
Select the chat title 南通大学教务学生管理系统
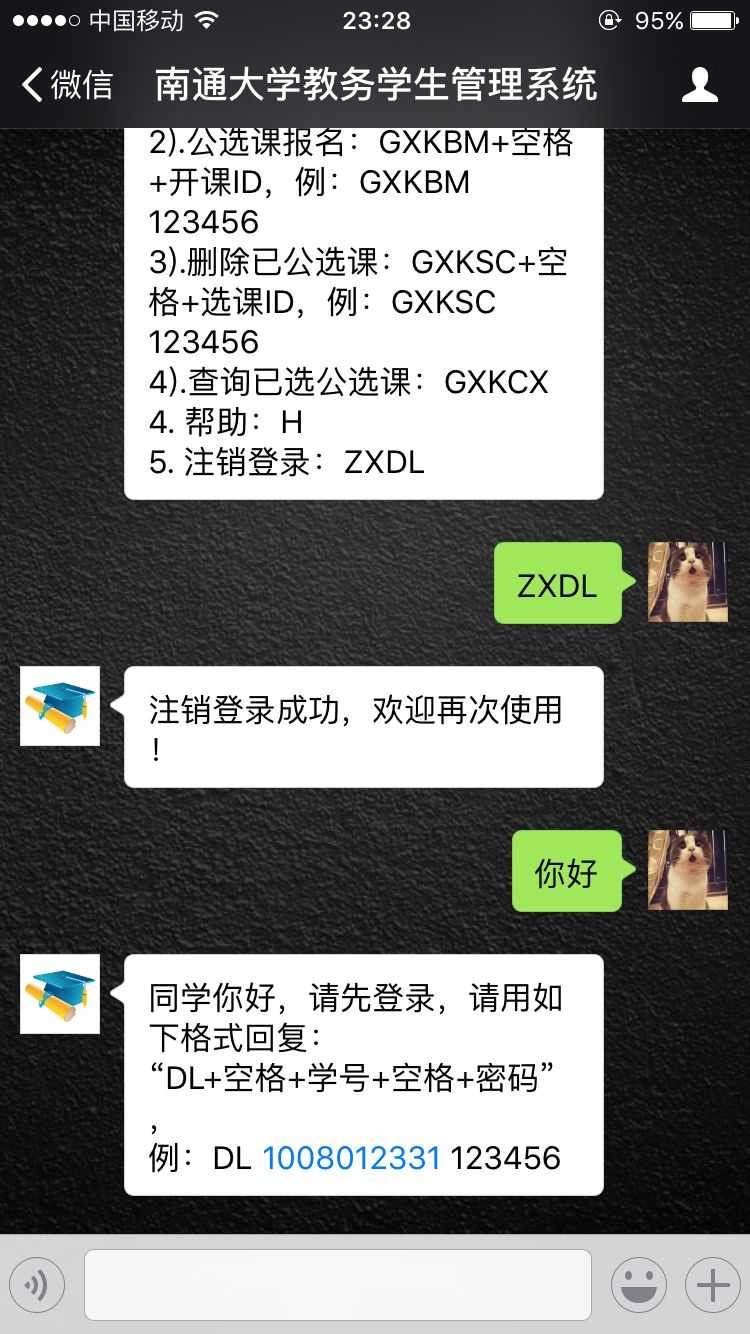pyautogui.click(x=375, y=85)
